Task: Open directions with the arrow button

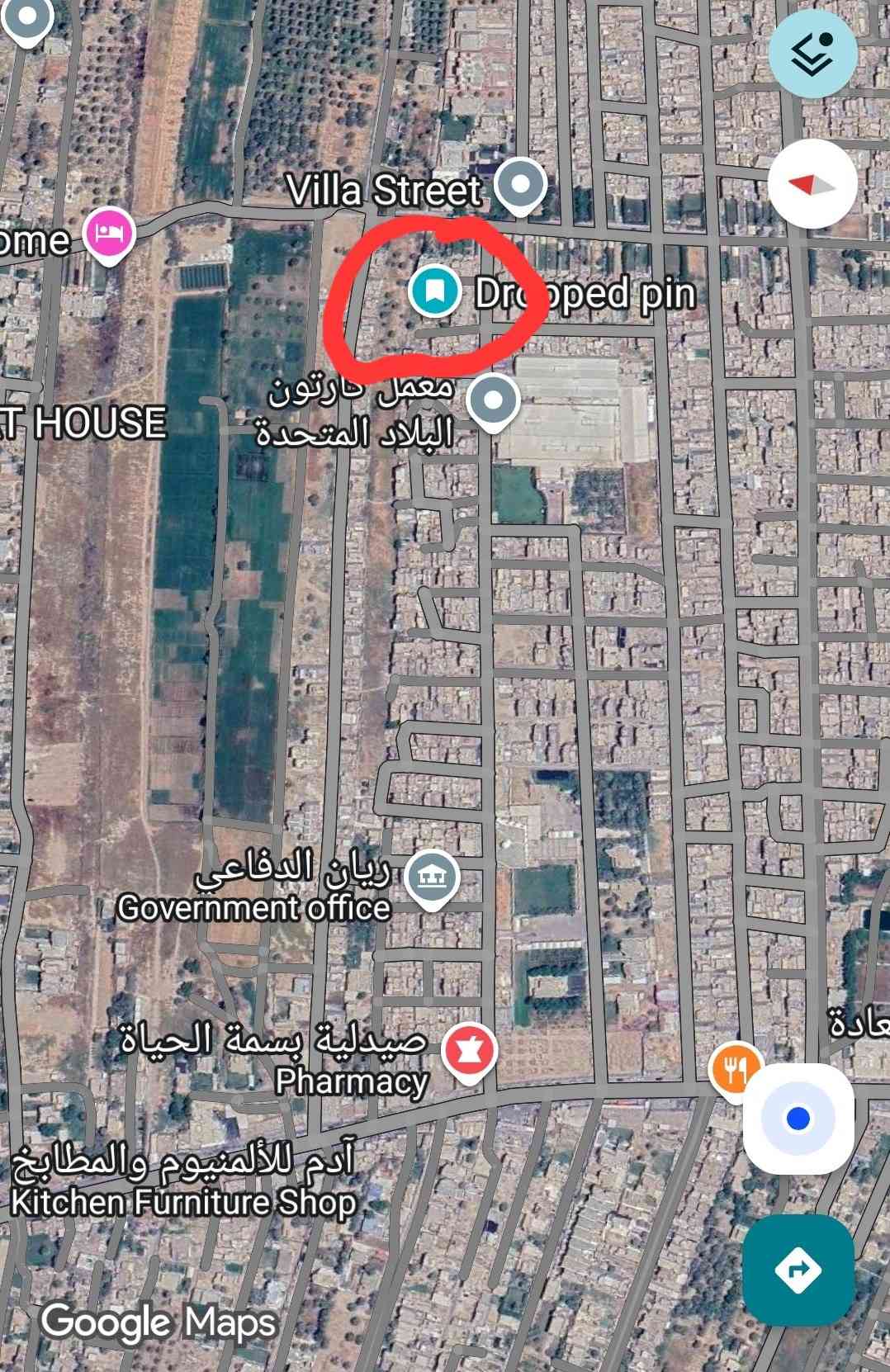Action: coord(798,1269)
